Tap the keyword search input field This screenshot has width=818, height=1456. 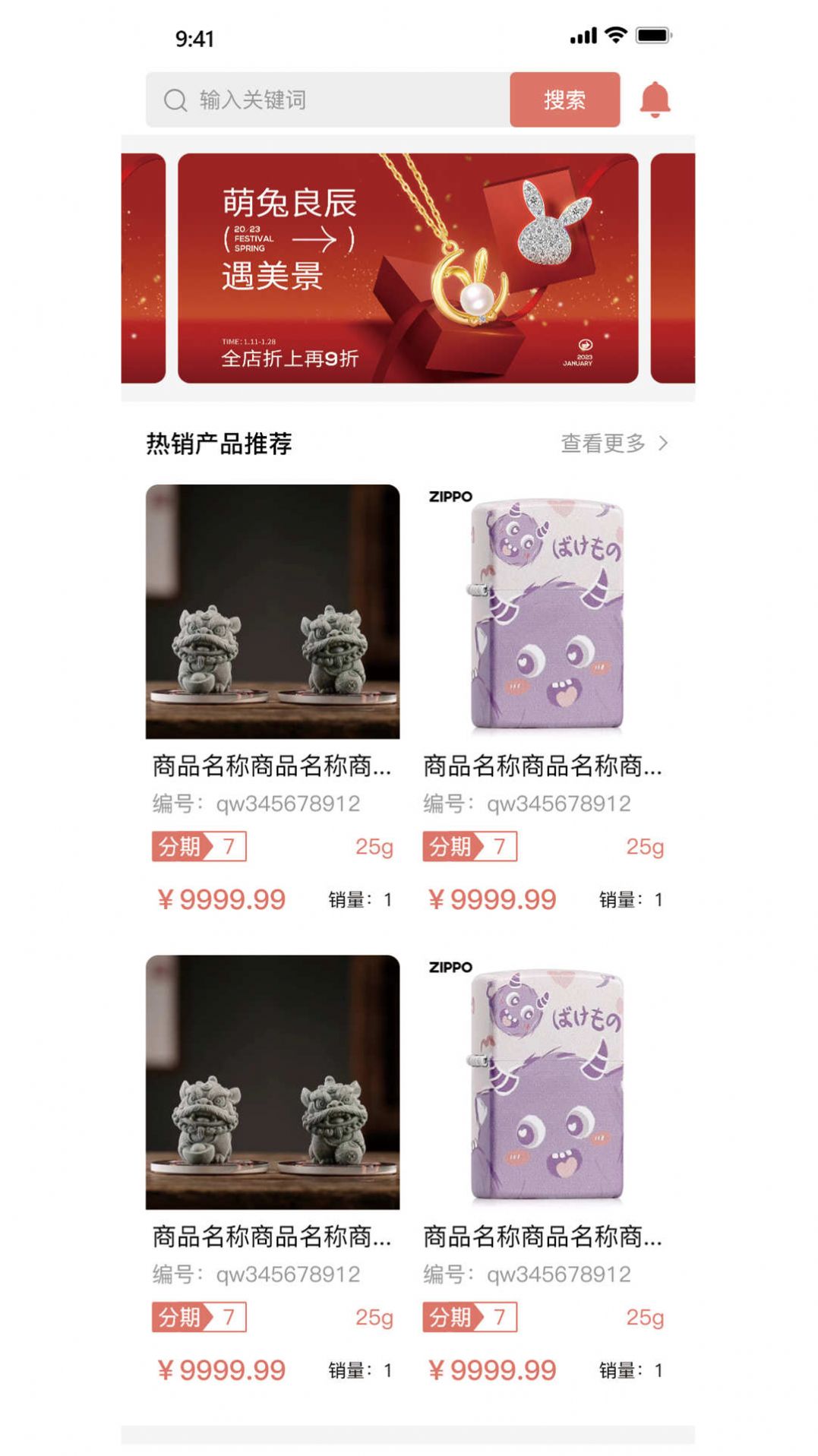(334, 99)
